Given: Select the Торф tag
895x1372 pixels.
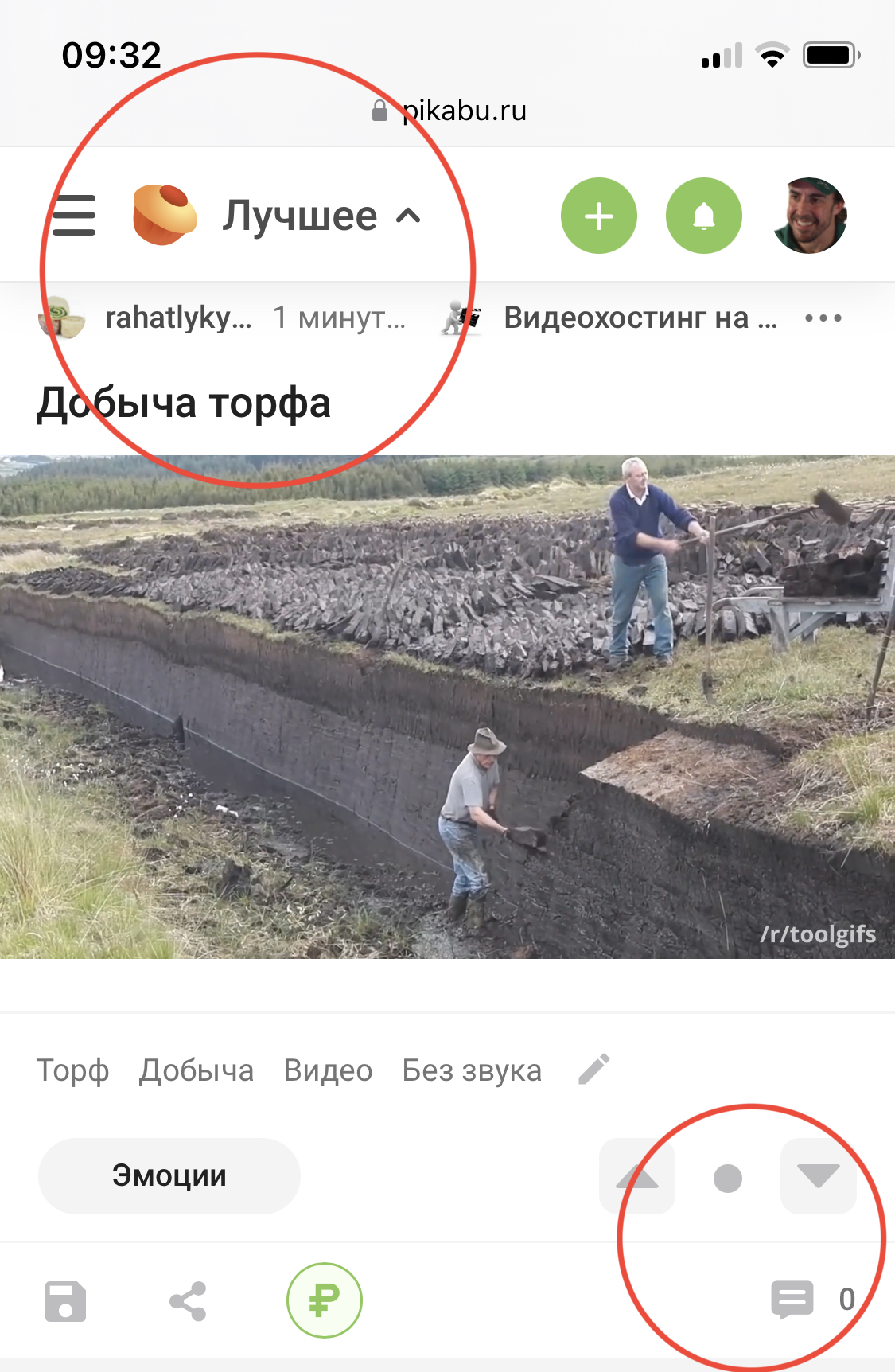Looking at the screenshot, I should (72, 1070).
